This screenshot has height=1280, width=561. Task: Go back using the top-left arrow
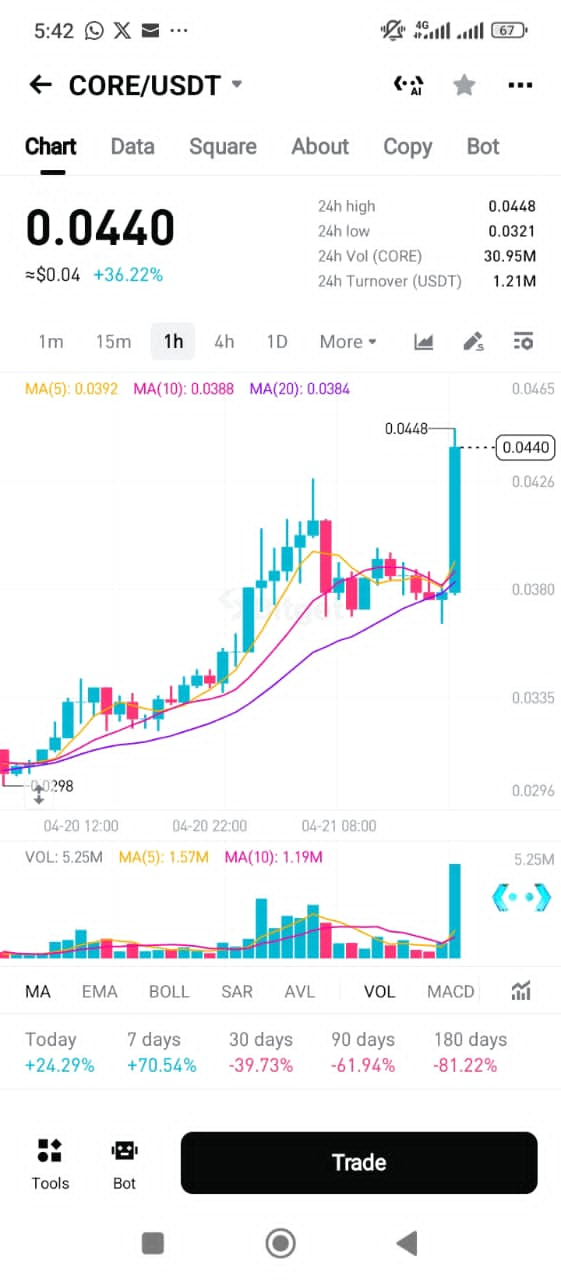[x=40, y=85]
